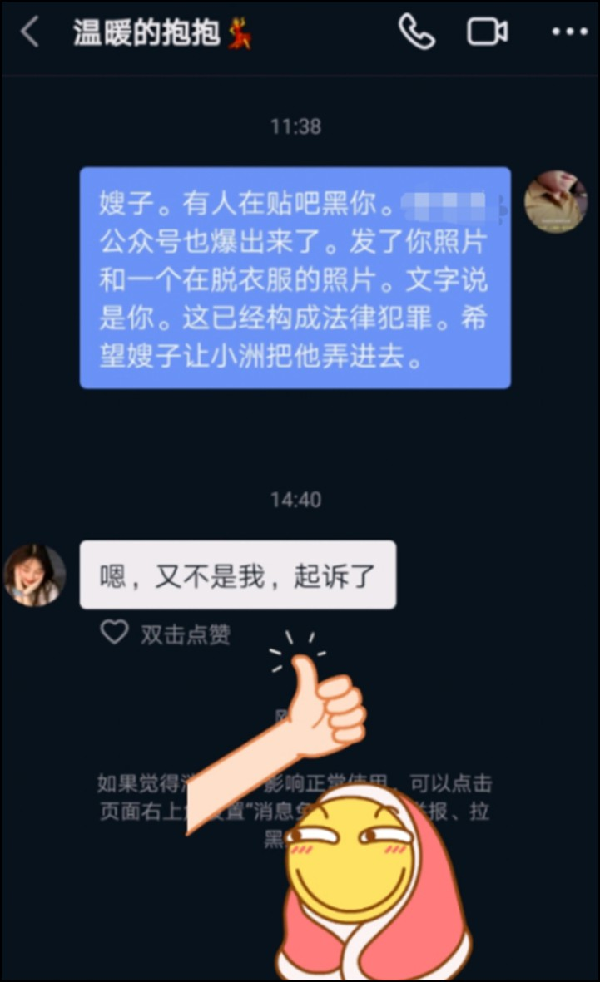Image resolution: width=600 pixels, height=982 pixels.
Task: Start a video call
Action: [487, 32]
